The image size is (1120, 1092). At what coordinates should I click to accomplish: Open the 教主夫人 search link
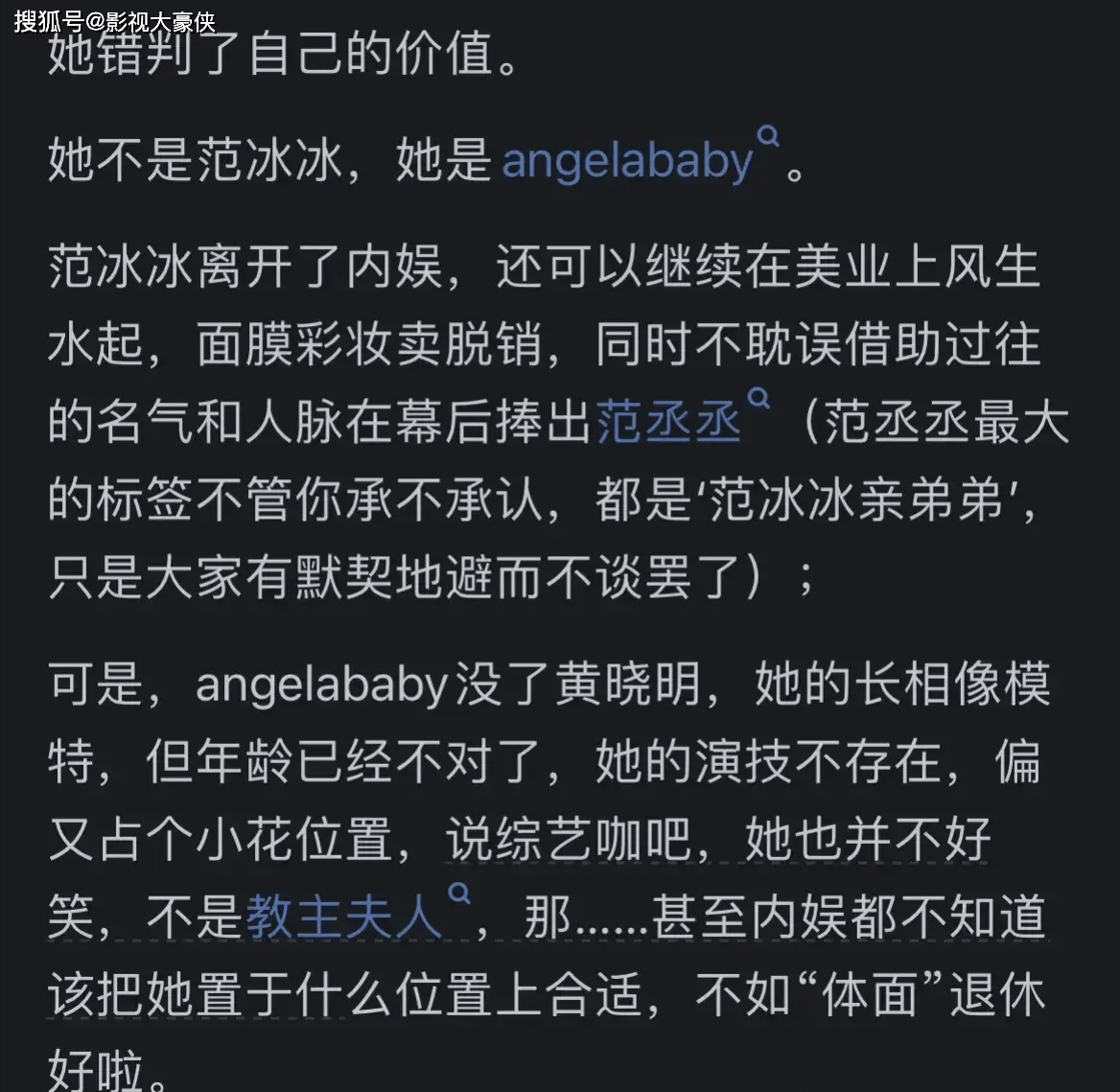(x=344, y=918)
